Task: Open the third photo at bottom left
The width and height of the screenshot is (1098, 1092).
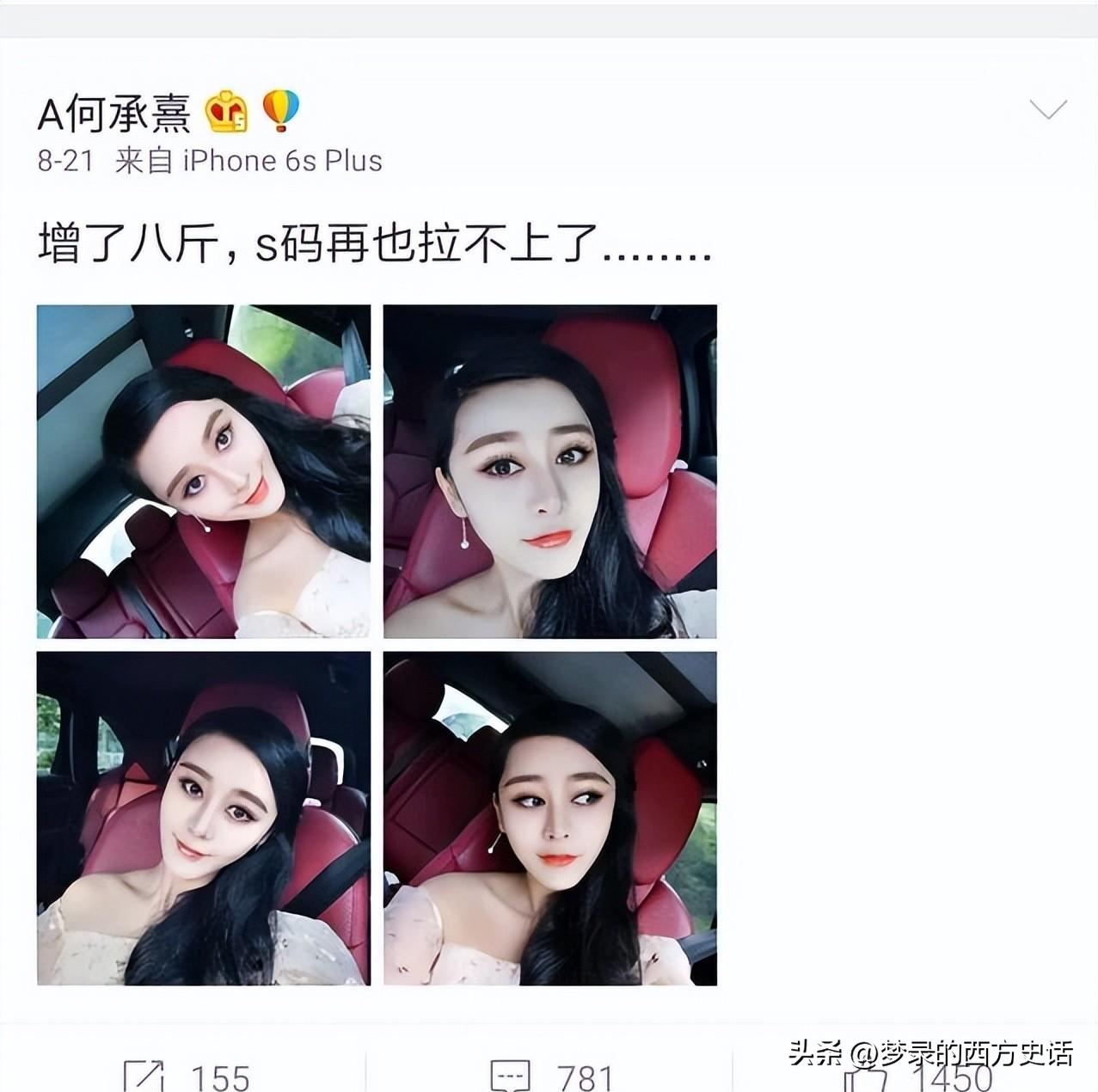Action: [204, 818]
